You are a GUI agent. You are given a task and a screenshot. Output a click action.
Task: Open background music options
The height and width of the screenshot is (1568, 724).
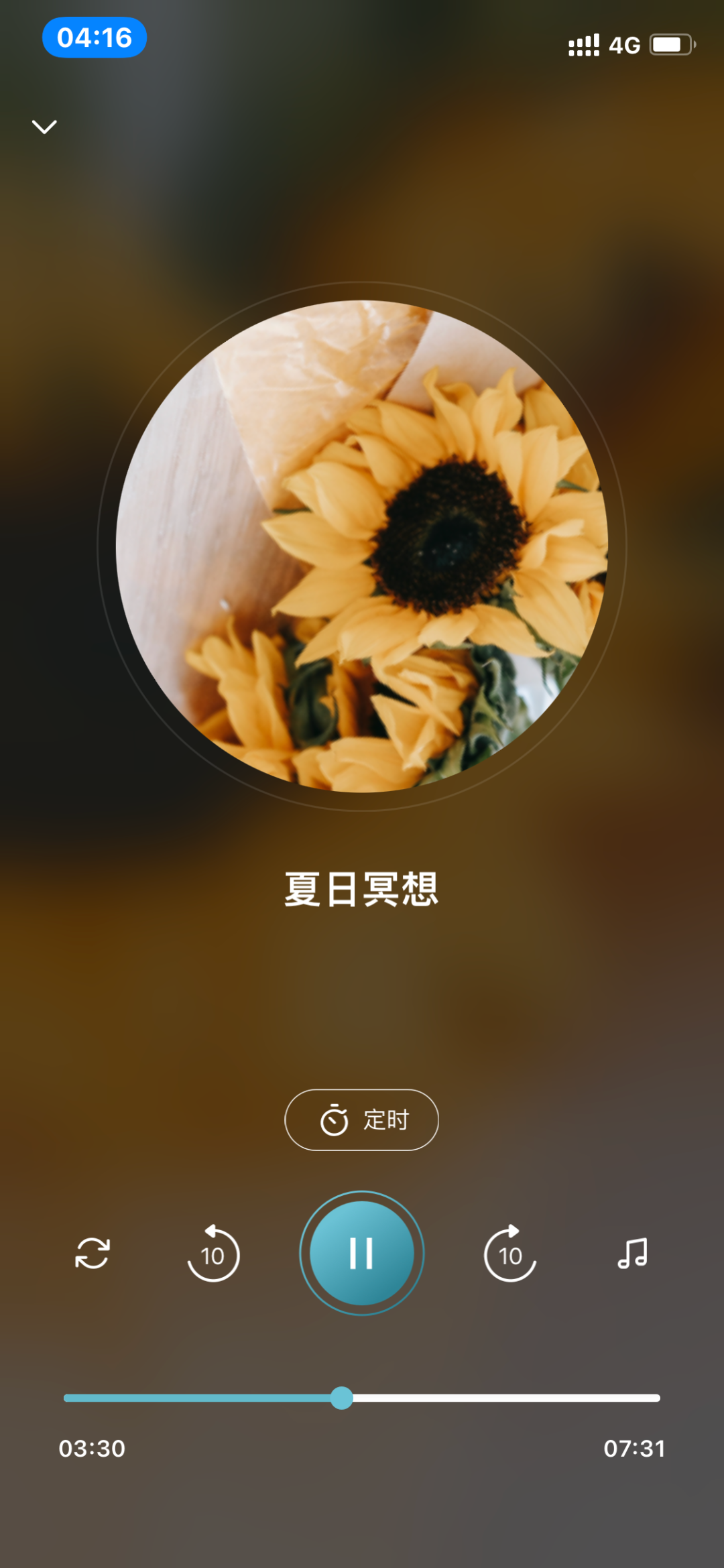(632, 1253)
